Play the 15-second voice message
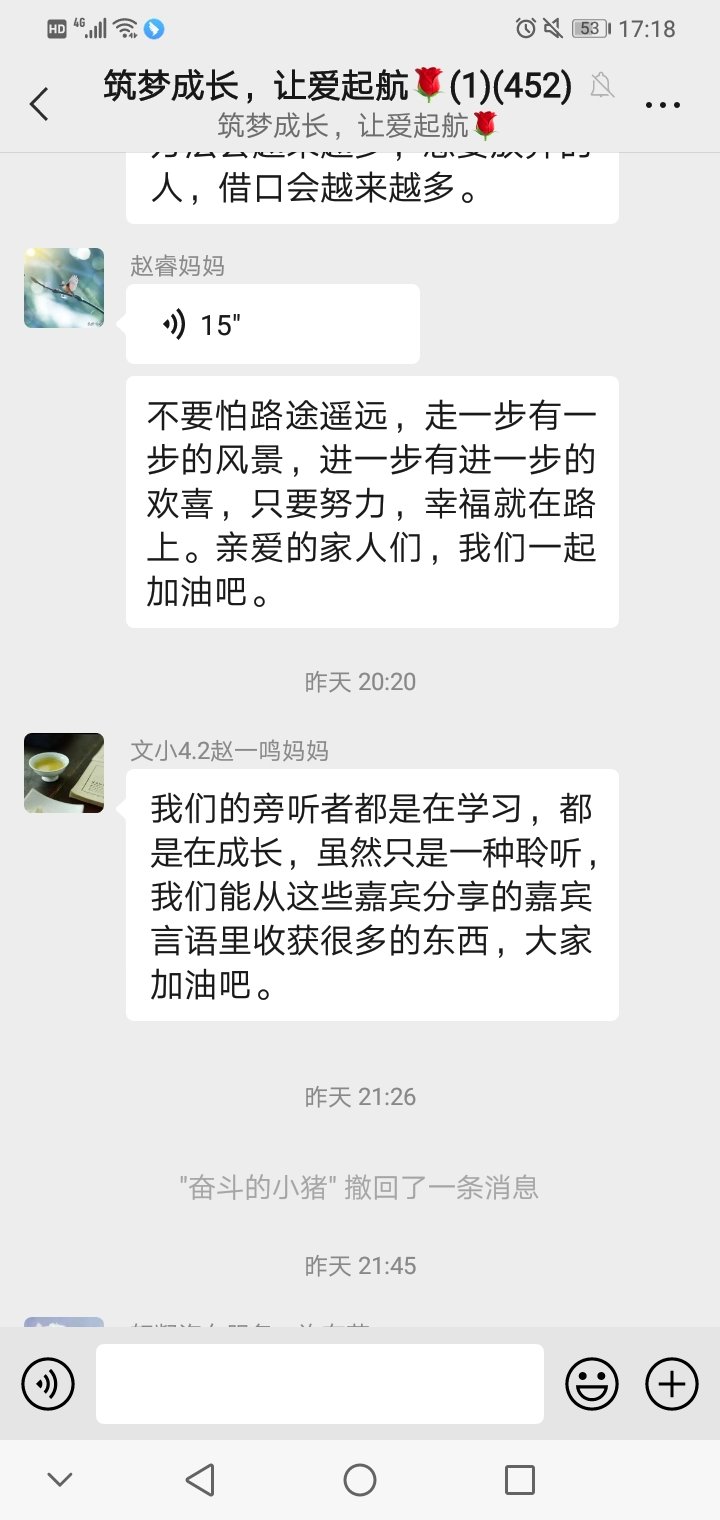Viewport: 720px width, 1520px height. tap(270, 323)
